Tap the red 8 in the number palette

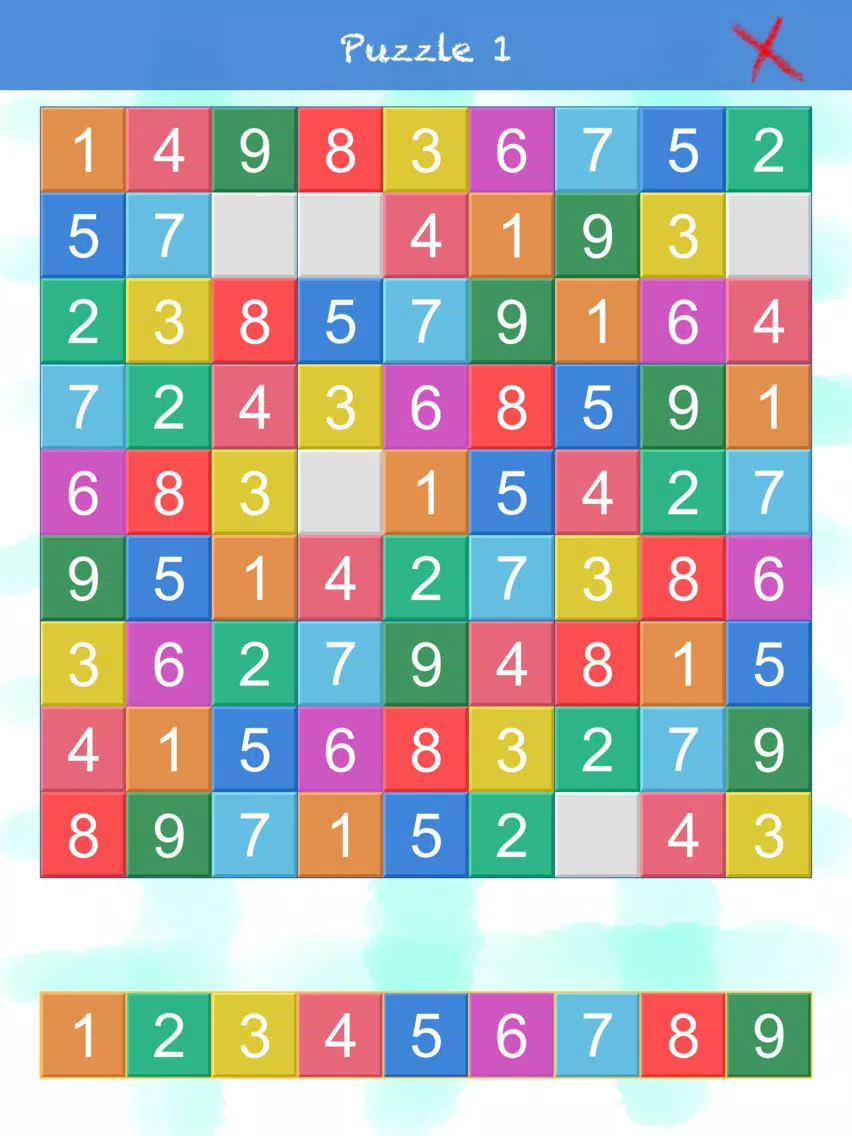(x=682, y=1035)
